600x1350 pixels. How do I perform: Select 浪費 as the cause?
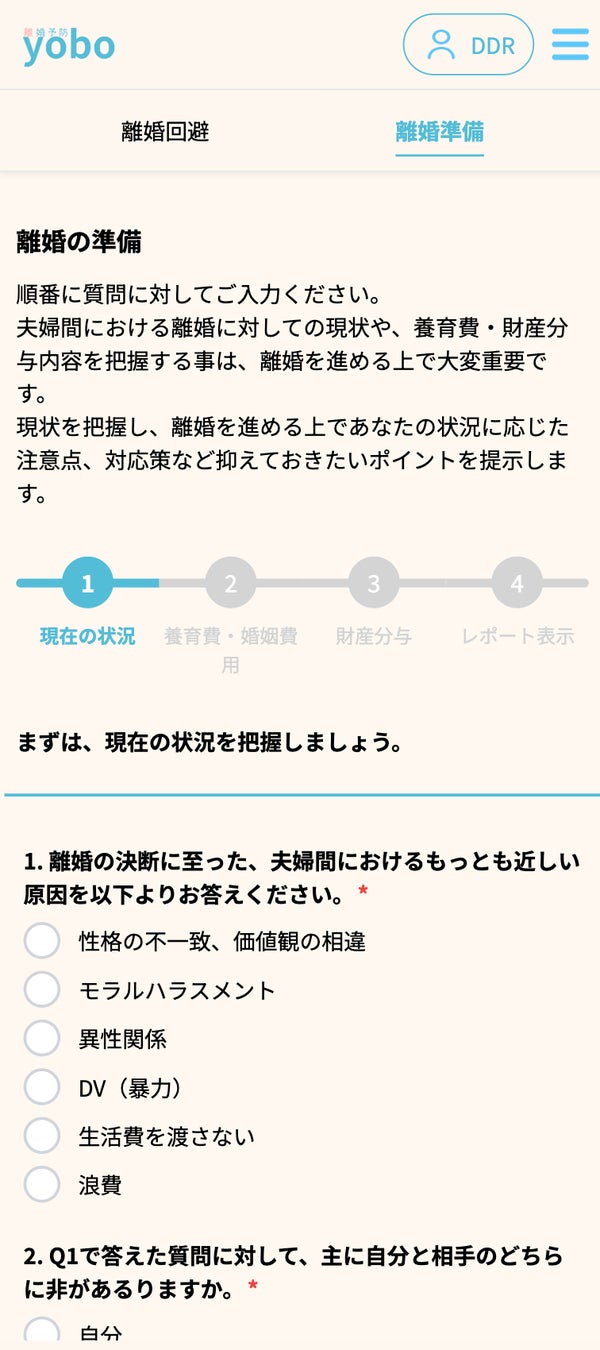[42, 1185]
